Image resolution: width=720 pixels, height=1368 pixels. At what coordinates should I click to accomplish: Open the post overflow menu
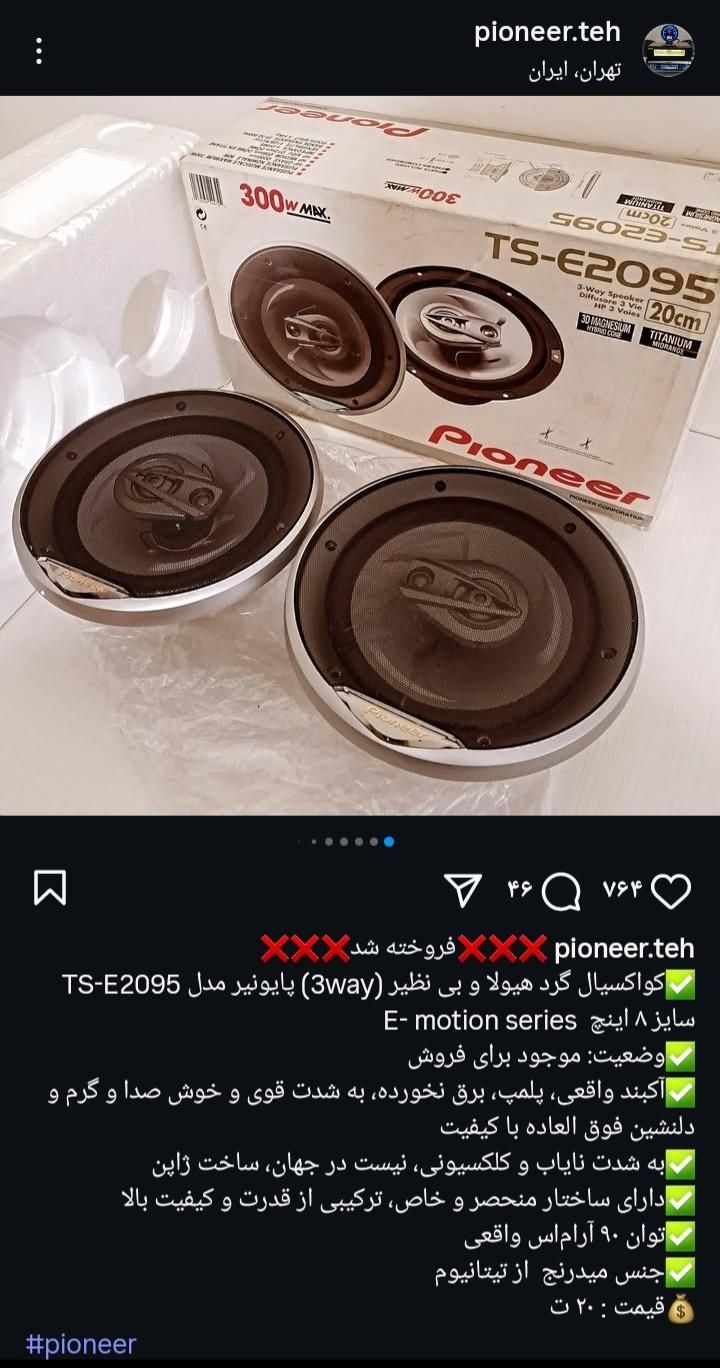(x=39, y=51)
